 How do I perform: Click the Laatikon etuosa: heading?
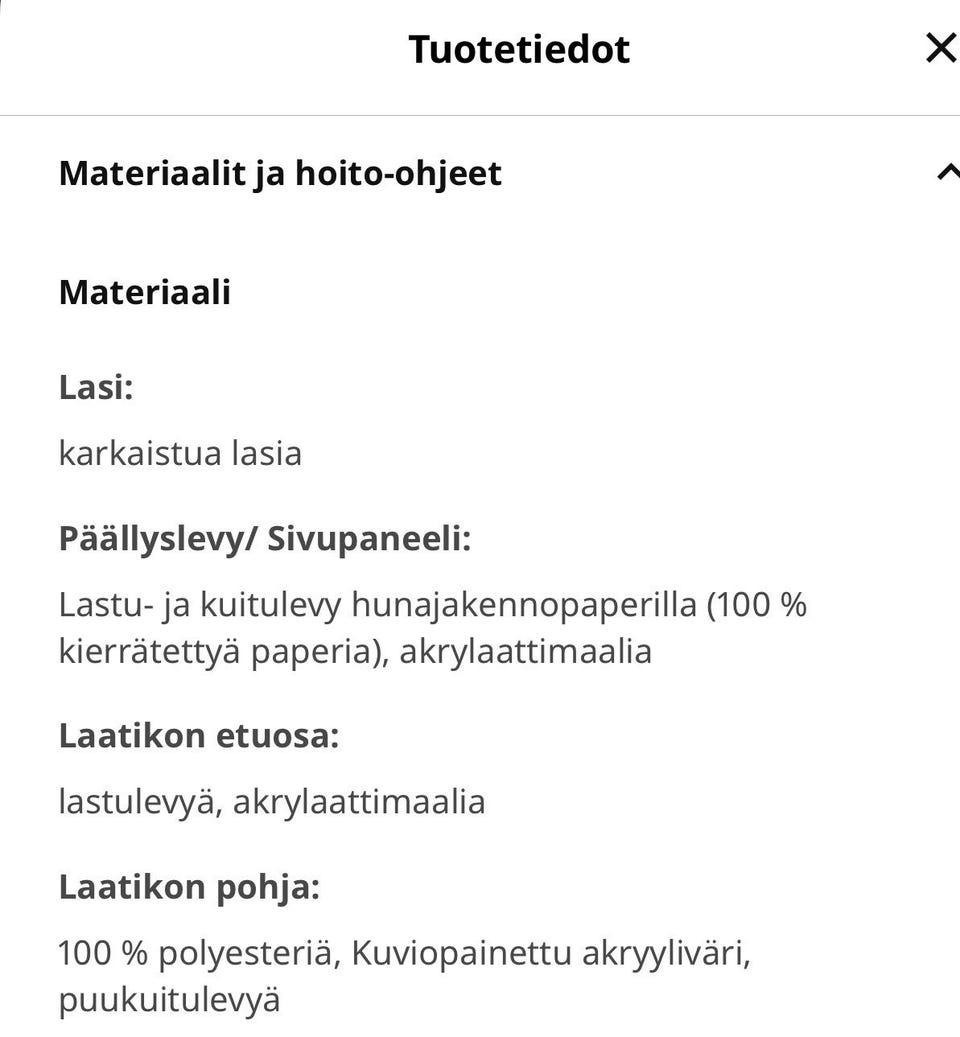tap(200, 735)
